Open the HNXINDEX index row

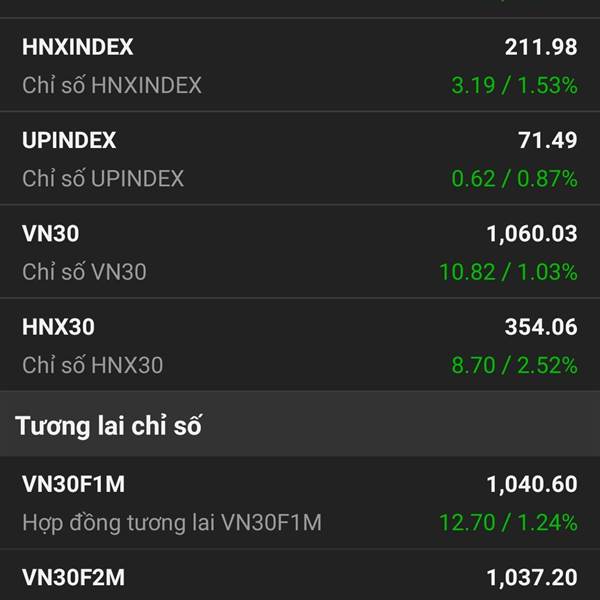click(x=300, y=65)
